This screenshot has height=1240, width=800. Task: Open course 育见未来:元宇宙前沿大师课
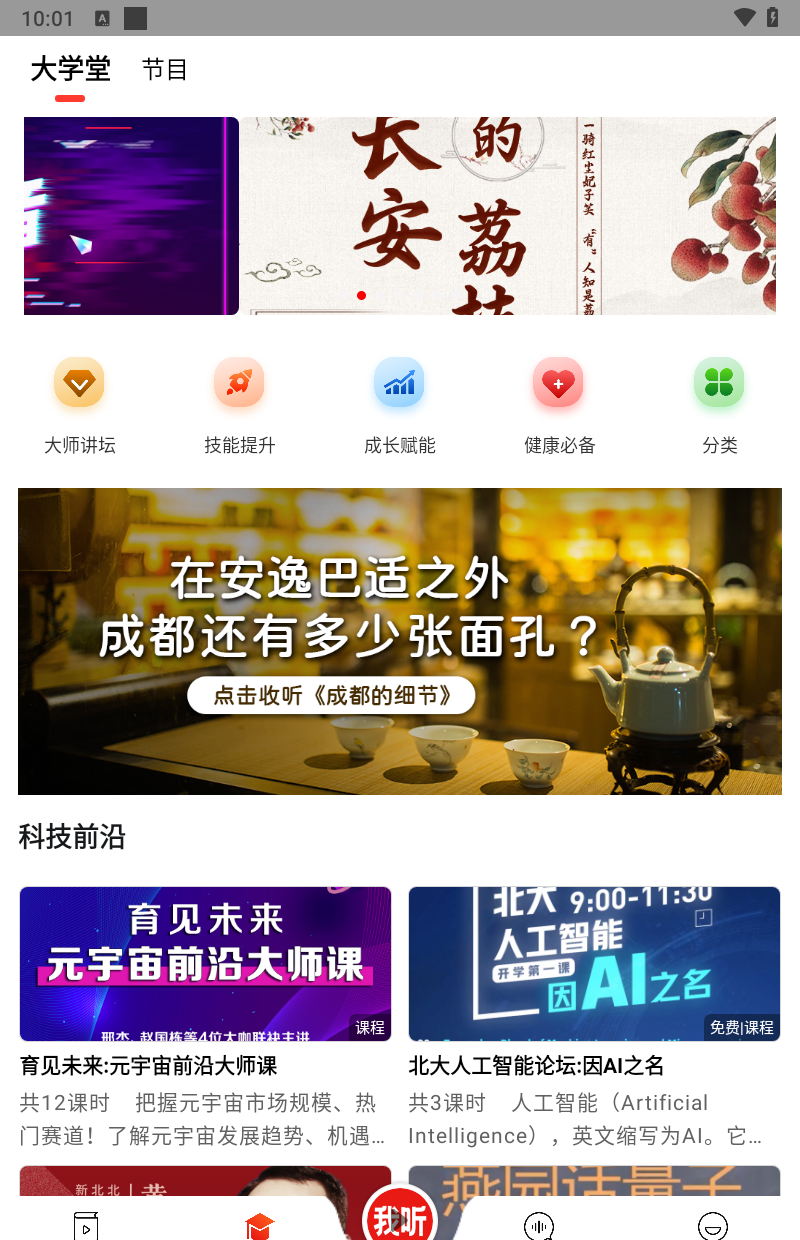click(205, 963)
